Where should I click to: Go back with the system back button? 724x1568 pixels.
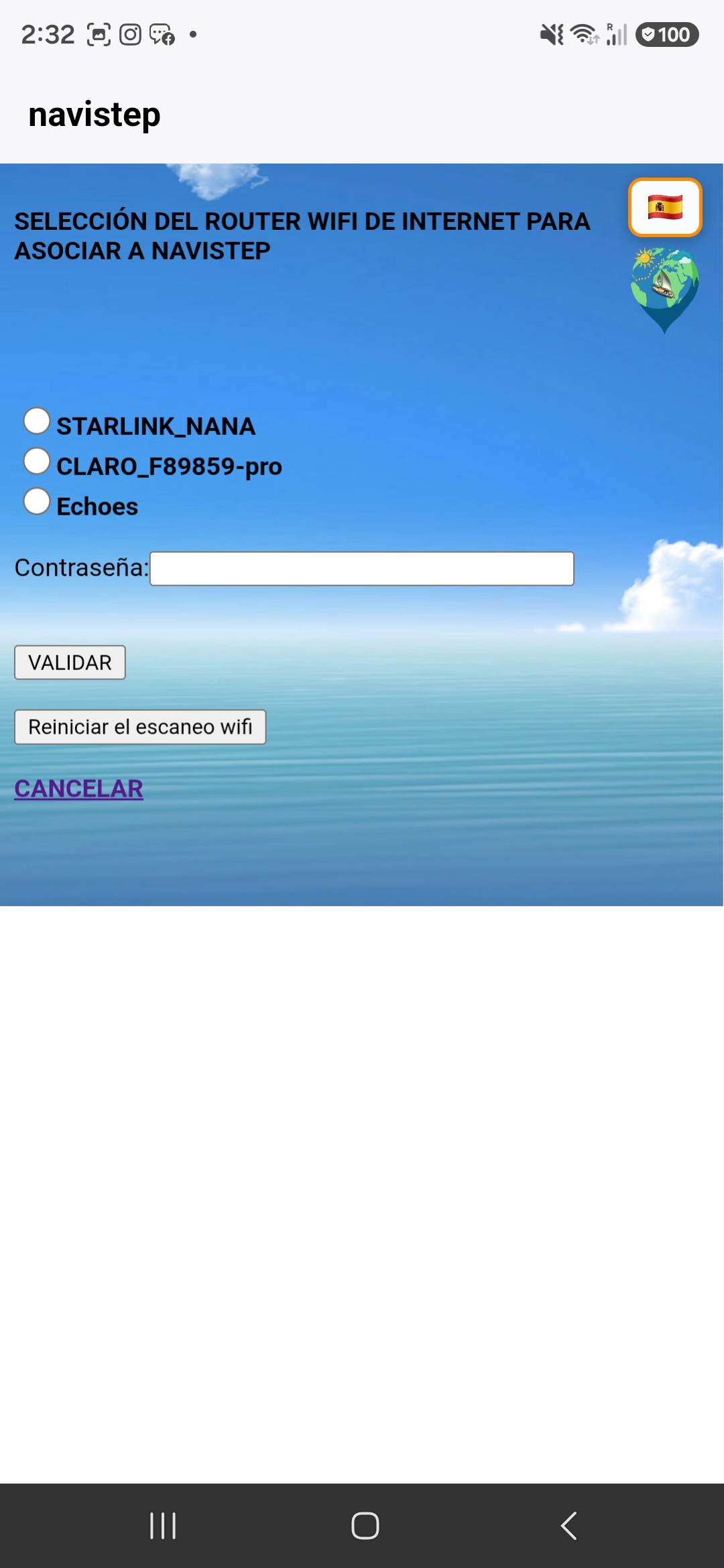click(568, 1526)
